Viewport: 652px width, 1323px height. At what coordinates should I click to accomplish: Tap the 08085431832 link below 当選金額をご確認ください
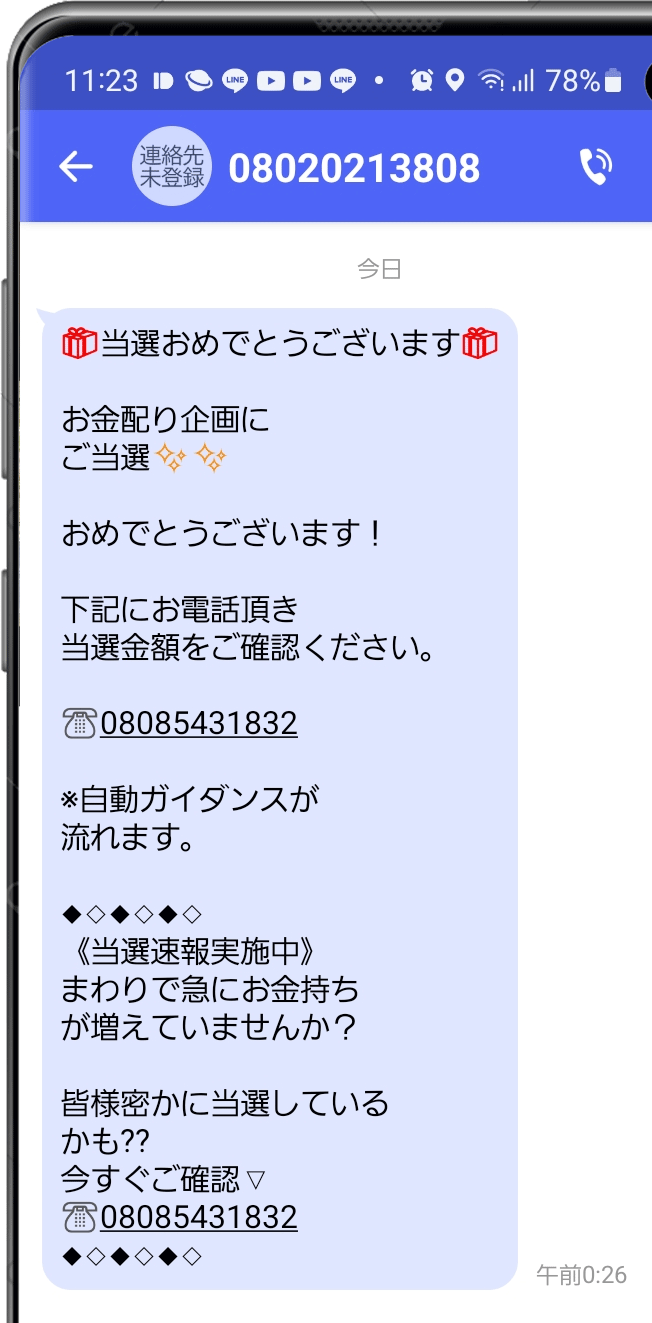[199, 723]
